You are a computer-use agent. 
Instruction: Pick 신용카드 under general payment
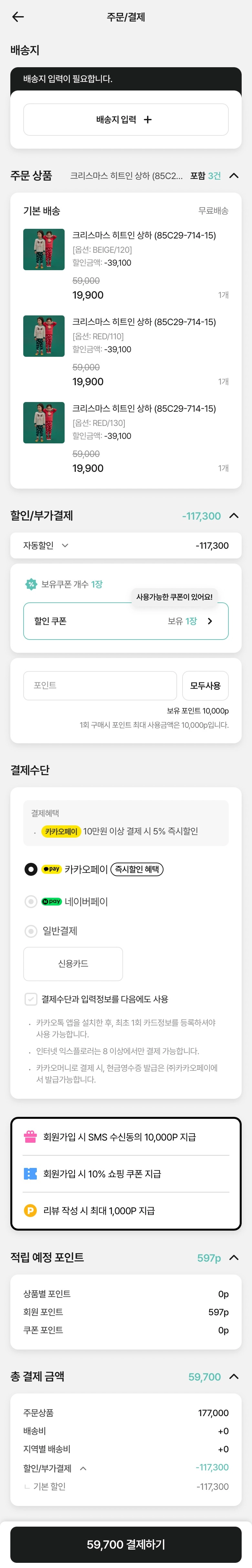click(x=73, y=964)
